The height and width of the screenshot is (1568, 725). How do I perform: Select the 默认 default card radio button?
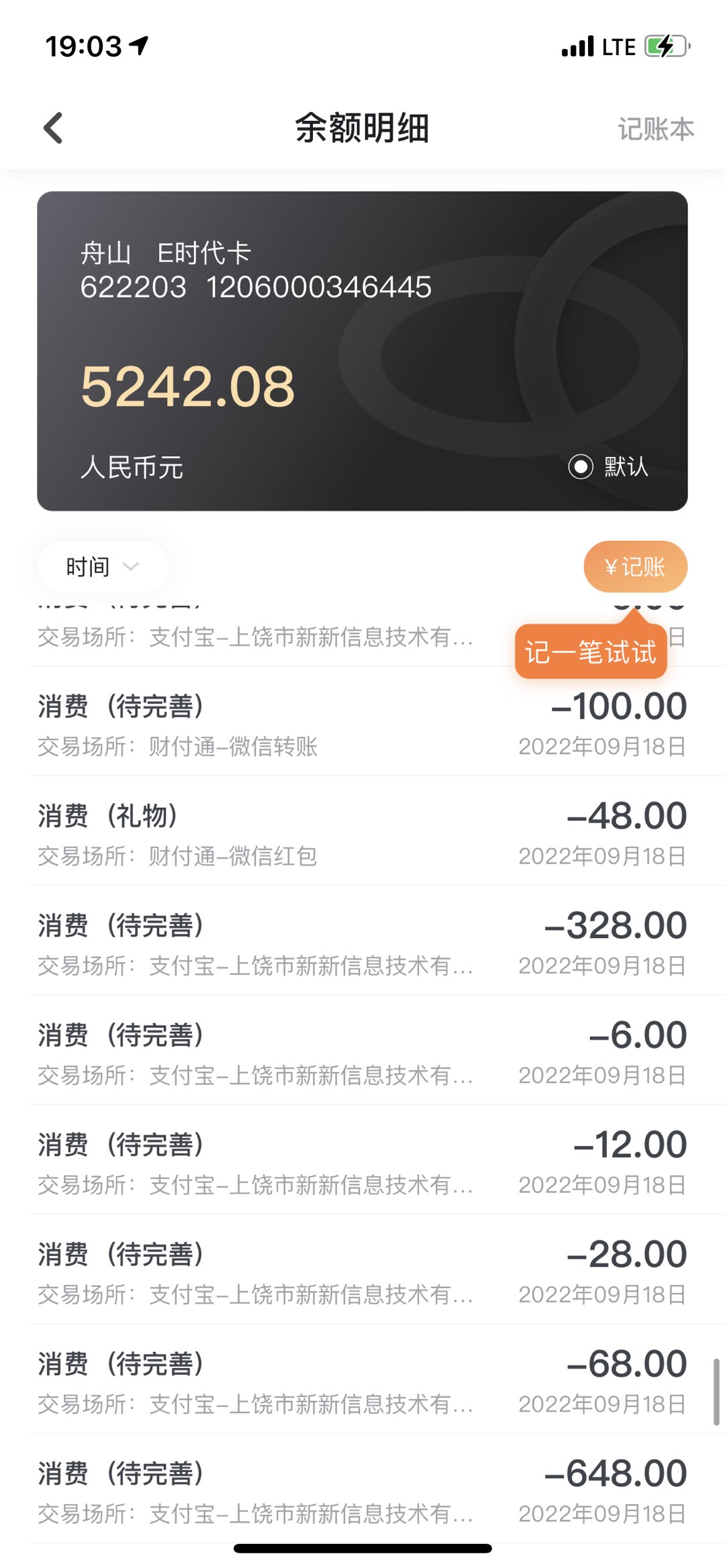coord(581,466)
